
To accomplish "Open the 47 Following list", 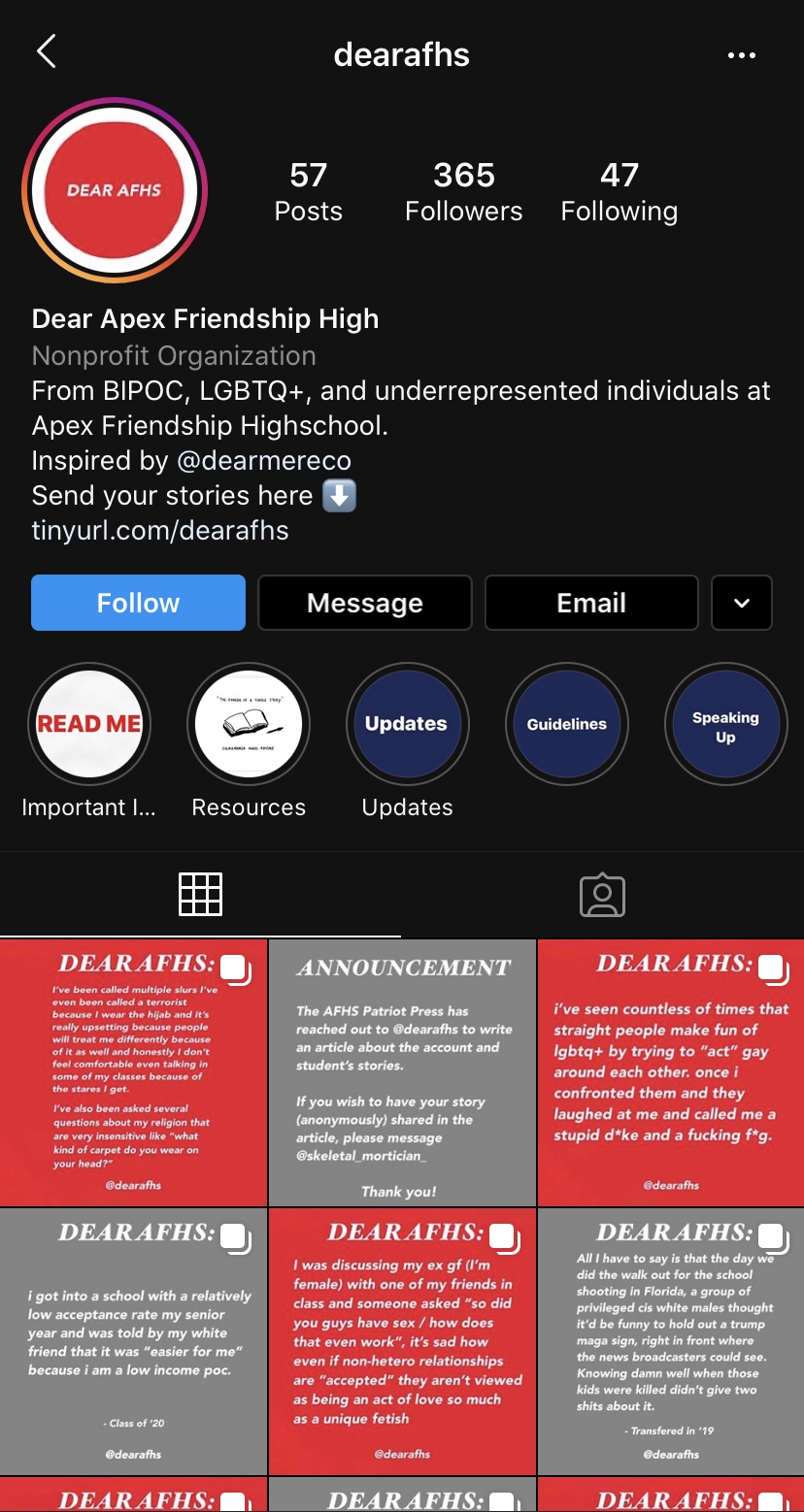I will coord(619,191).
